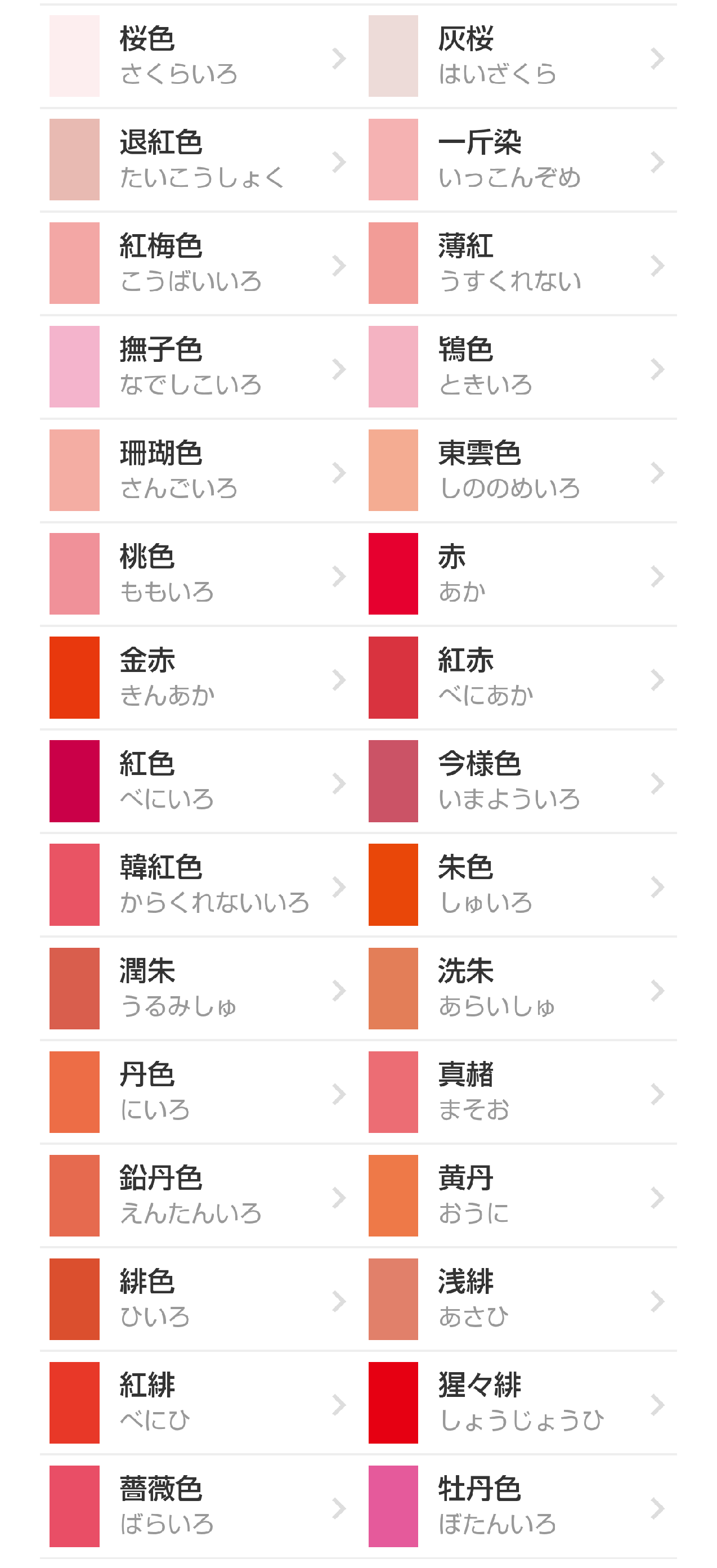Screen dimensions: 717x1568
Task: Open the 退紅色 color details
Action: click(x=199, y=160)
